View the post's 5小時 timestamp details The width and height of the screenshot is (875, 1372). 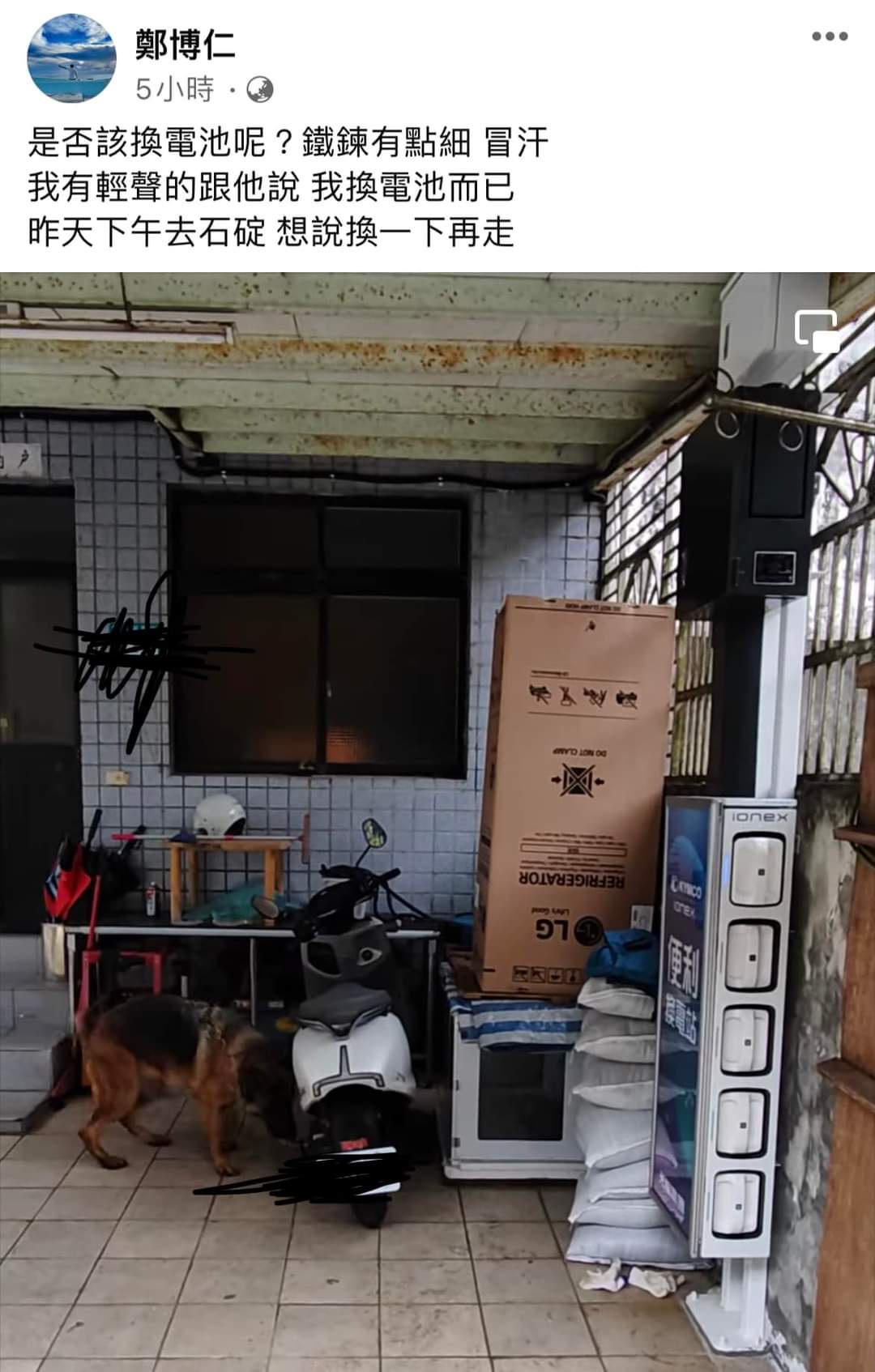(x=174, y=89)
